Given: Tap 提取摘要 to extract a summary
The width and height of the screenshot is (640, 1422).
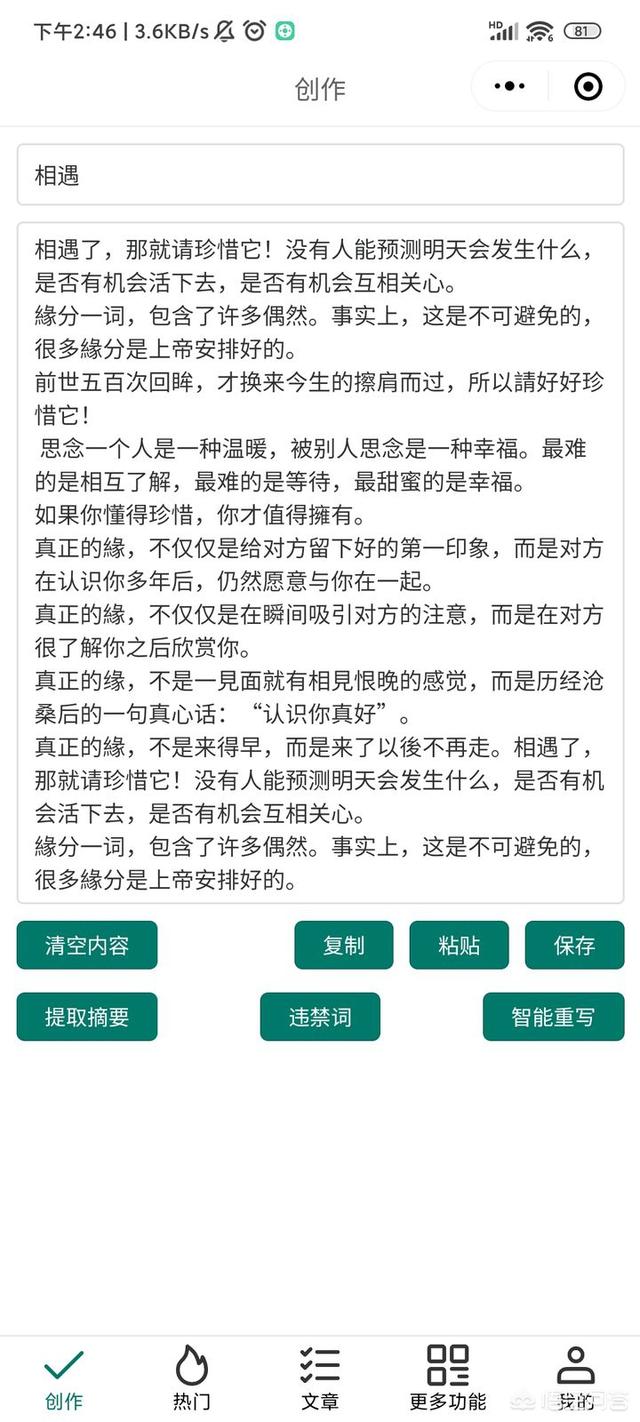Looking at the screenshot, I should point(87,1017).
